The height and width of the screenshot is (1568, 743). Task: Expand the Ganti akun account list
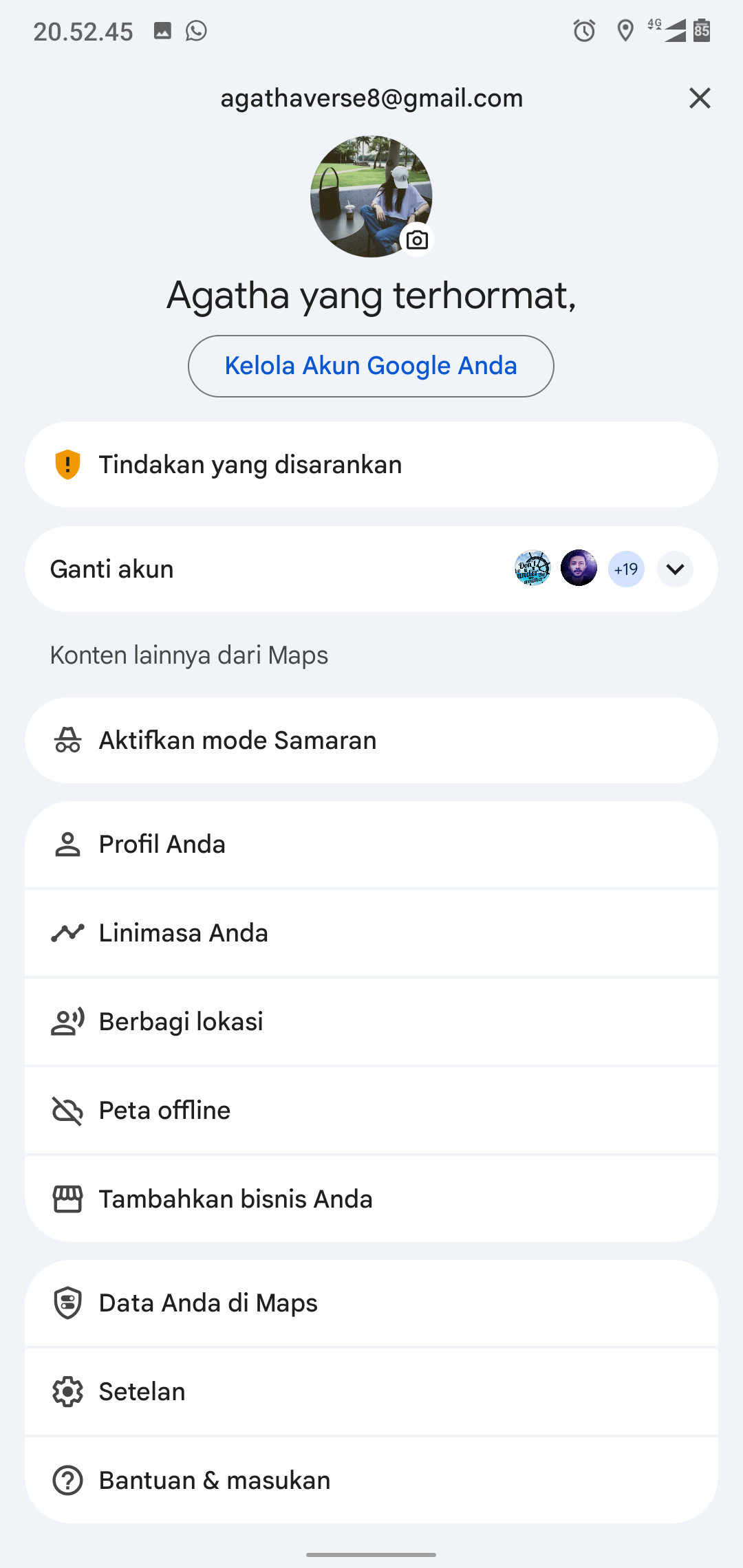tap(675, 569)
